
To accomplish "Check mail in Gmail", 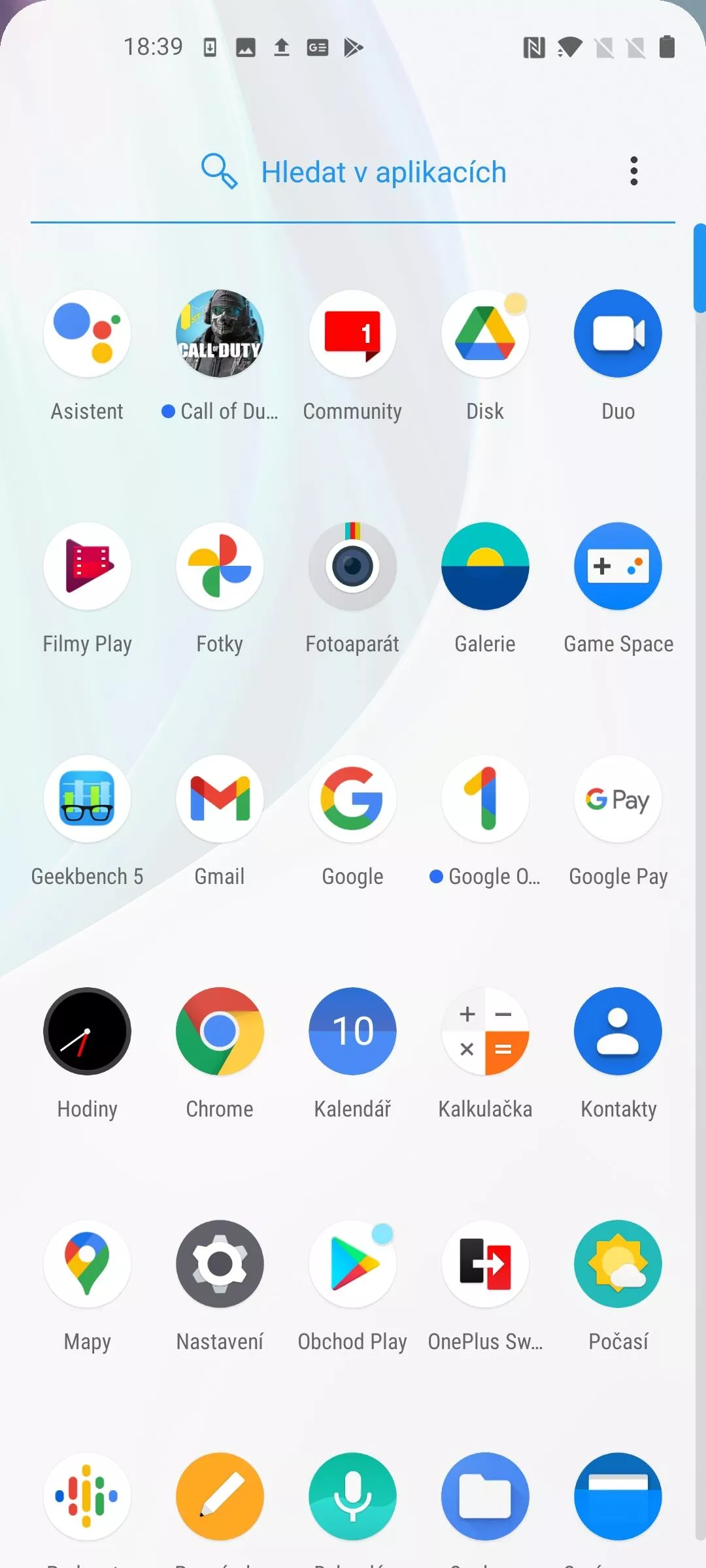I will pos(220,799).
